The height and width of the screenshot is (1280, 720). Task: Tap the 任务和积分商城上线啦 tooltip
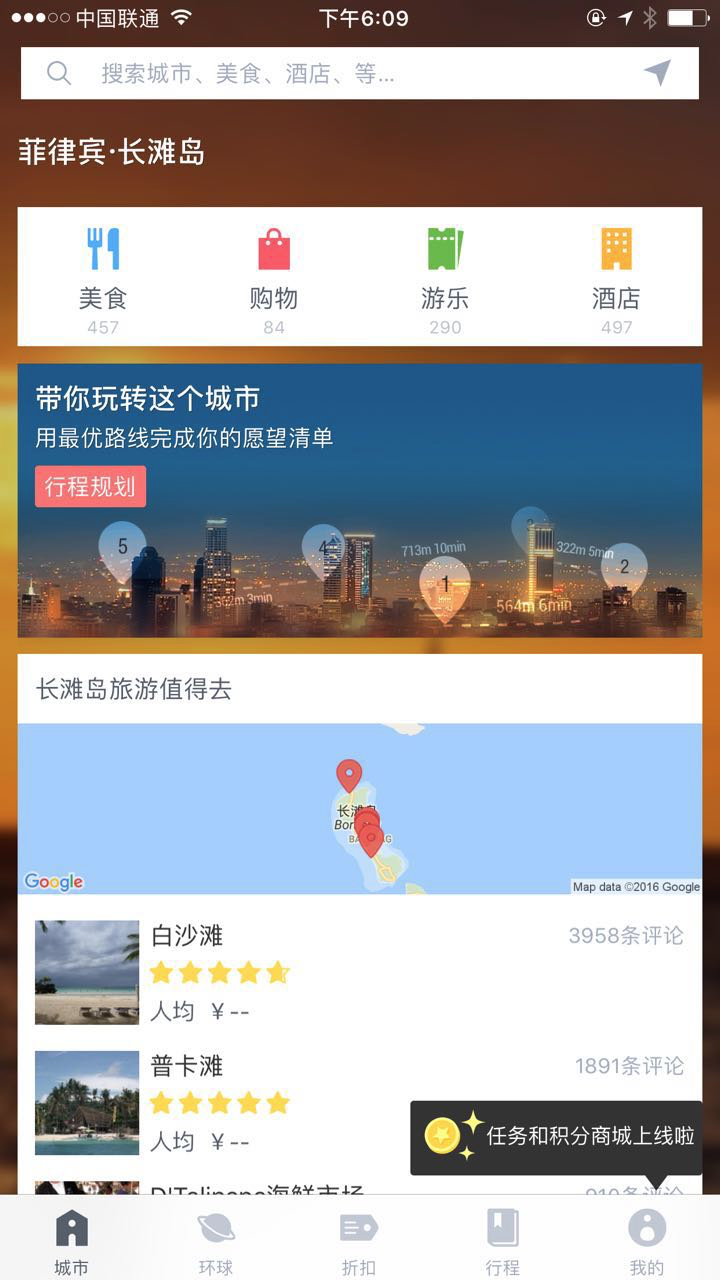coord(556,1137)
